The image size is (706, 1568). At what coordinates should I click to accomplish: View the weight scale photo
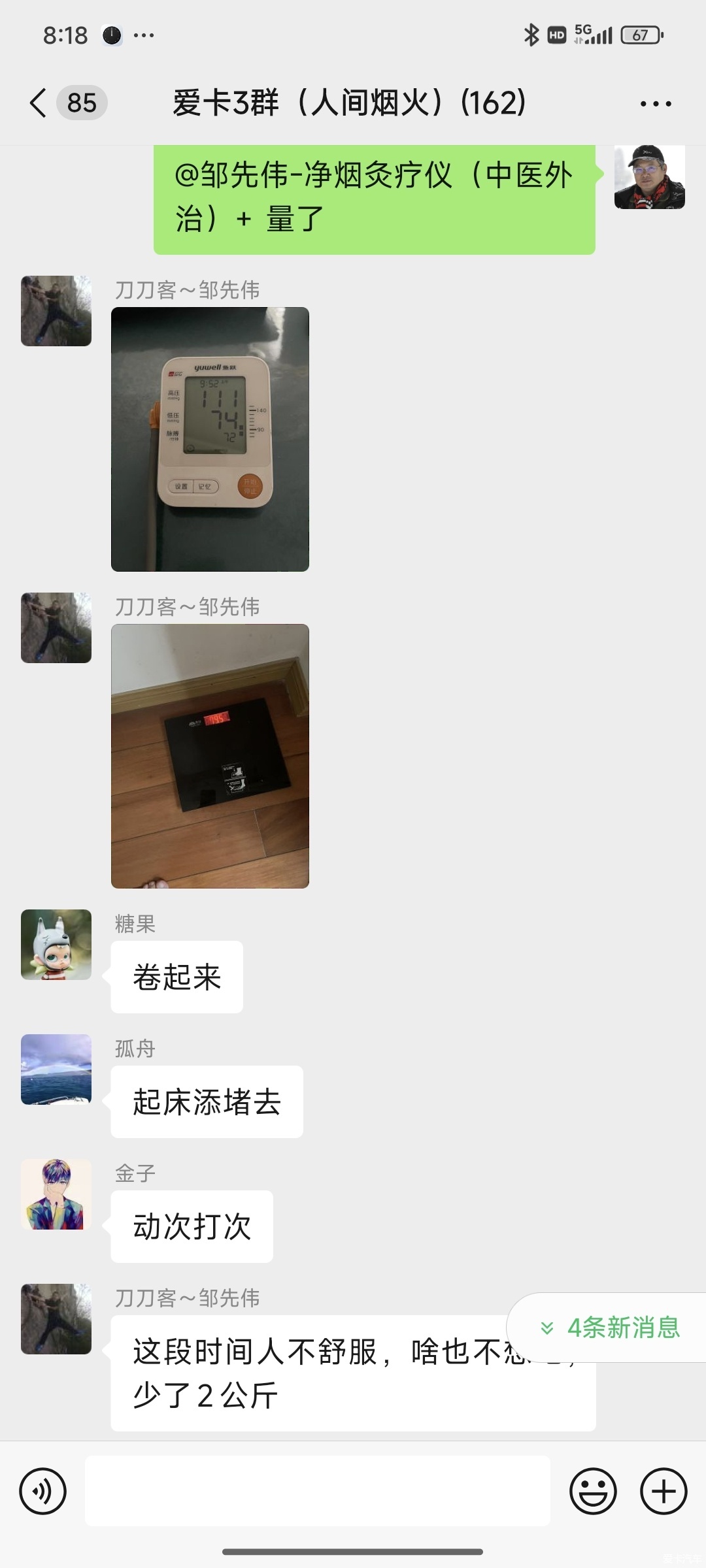click(x=210, y=756)
